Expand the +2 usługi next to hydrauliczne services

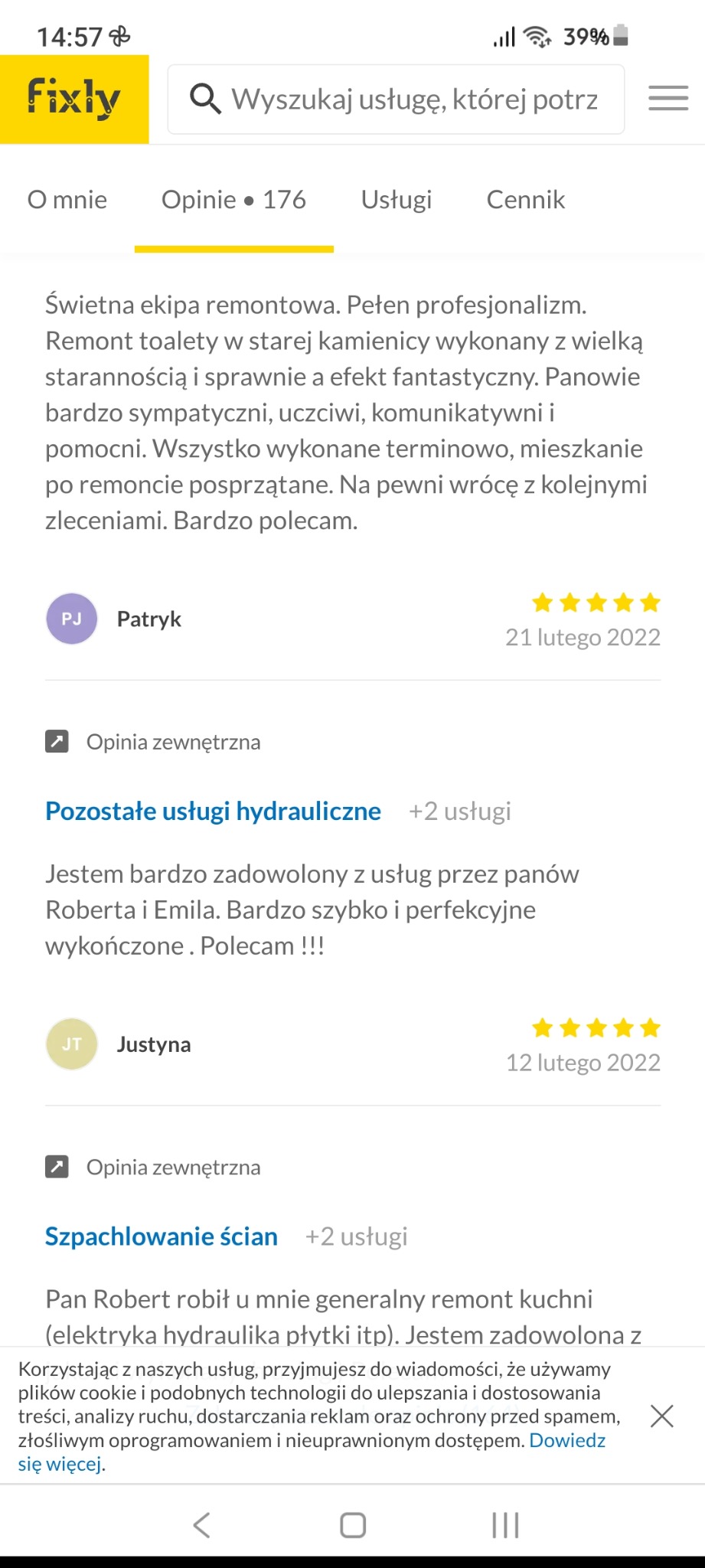tap(460, 810)
